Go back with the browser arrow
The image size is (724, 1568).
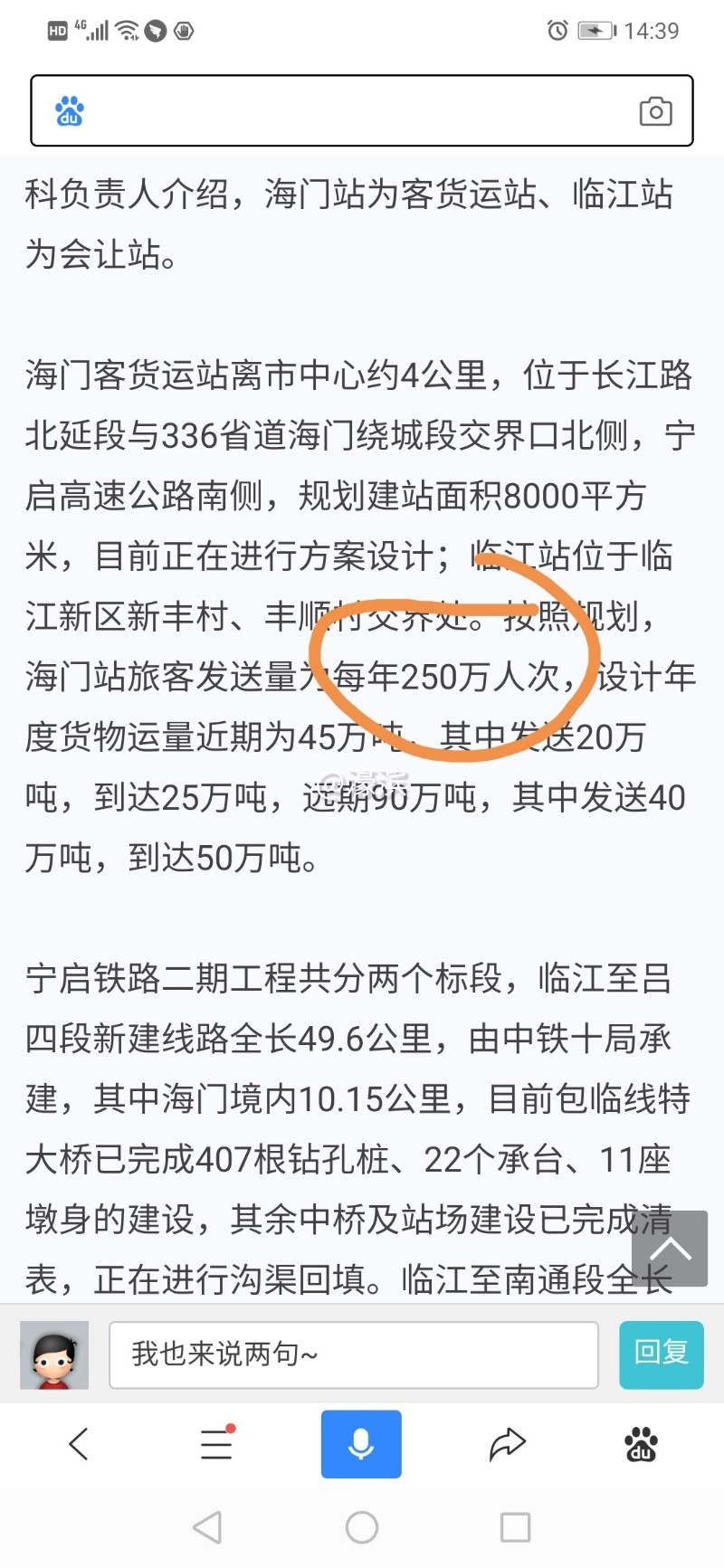click(80, 1444)
